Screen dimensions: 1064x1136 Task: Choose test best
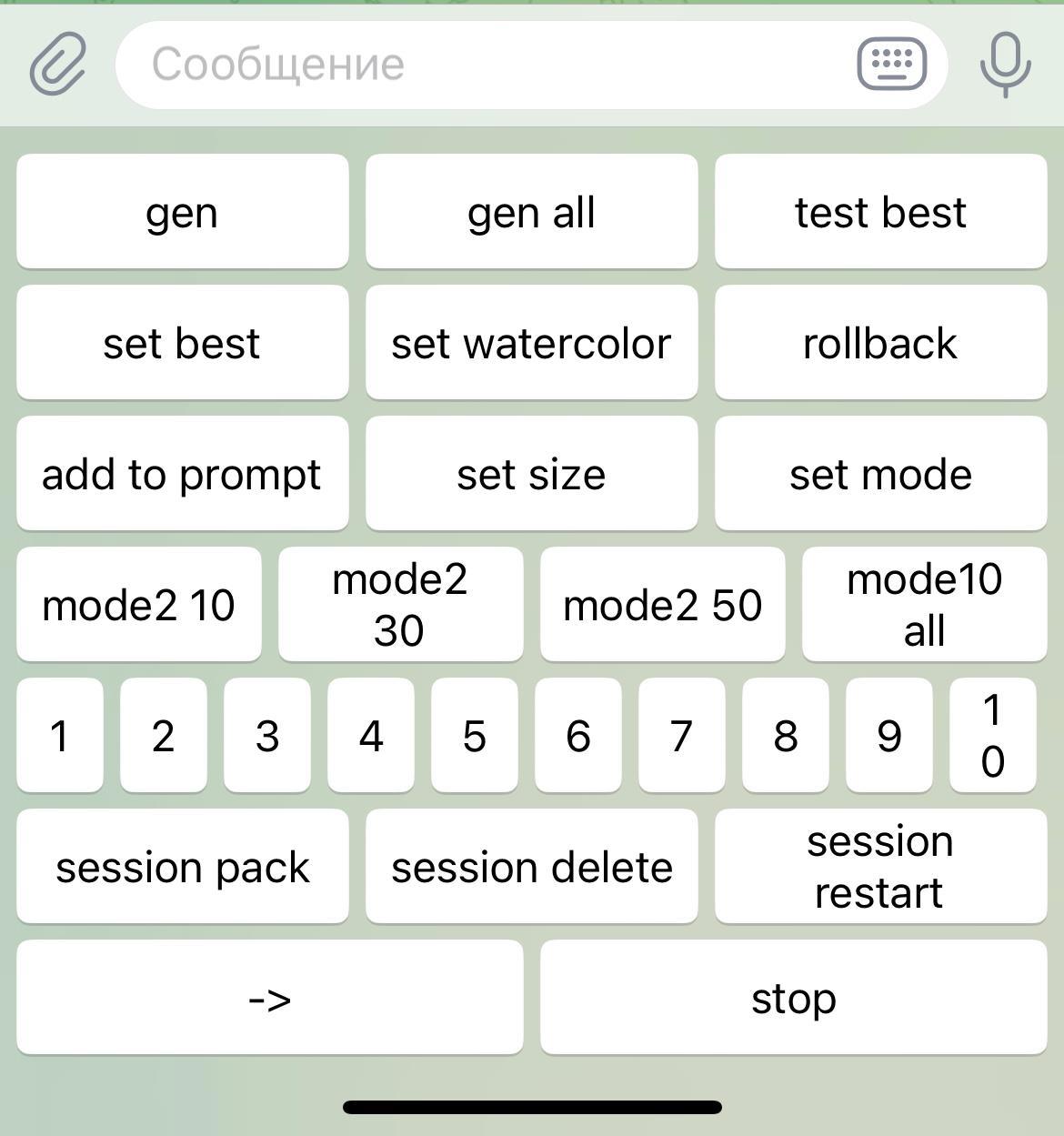click(880, 212)
